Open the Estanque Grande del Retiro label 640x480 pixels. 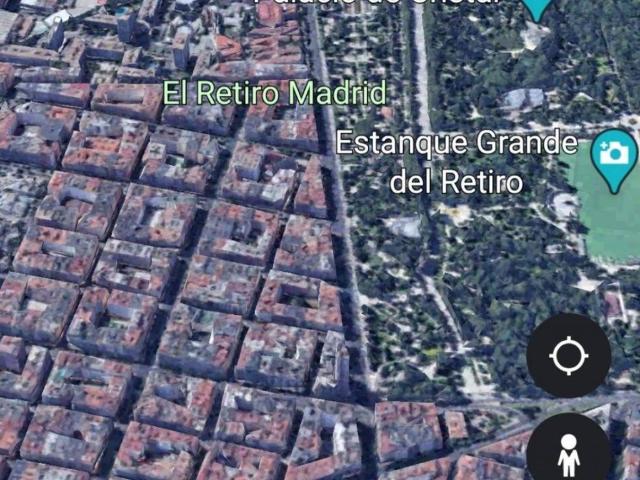click(x=456, y=162)
